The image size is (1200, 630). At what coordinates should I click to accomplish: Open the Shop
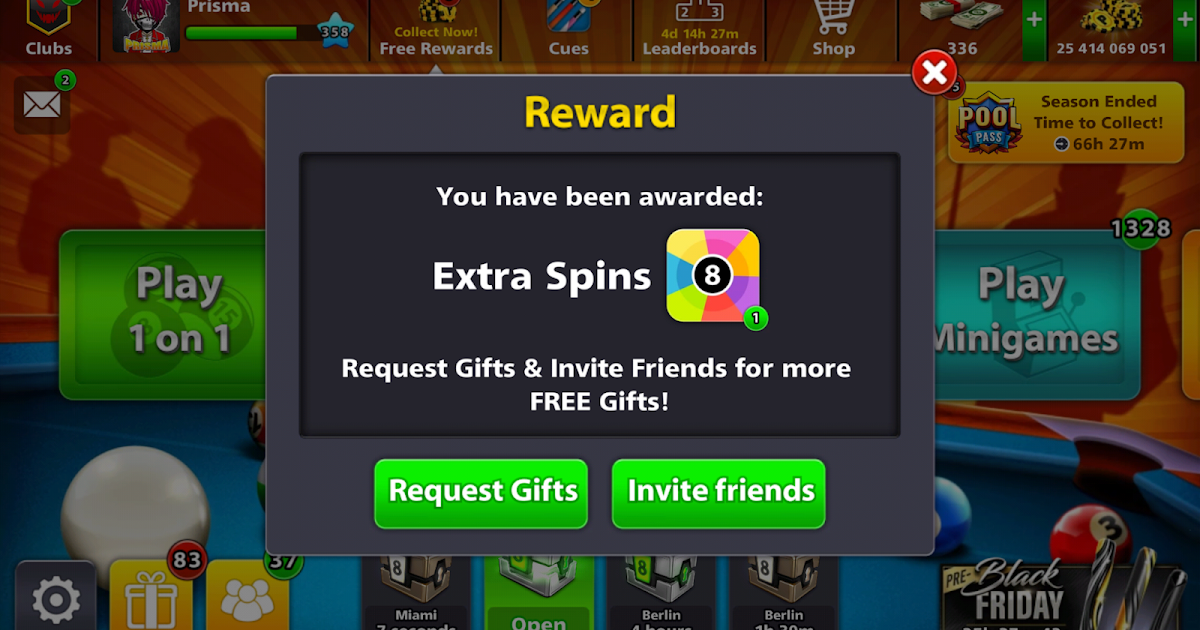coord(833,30)
